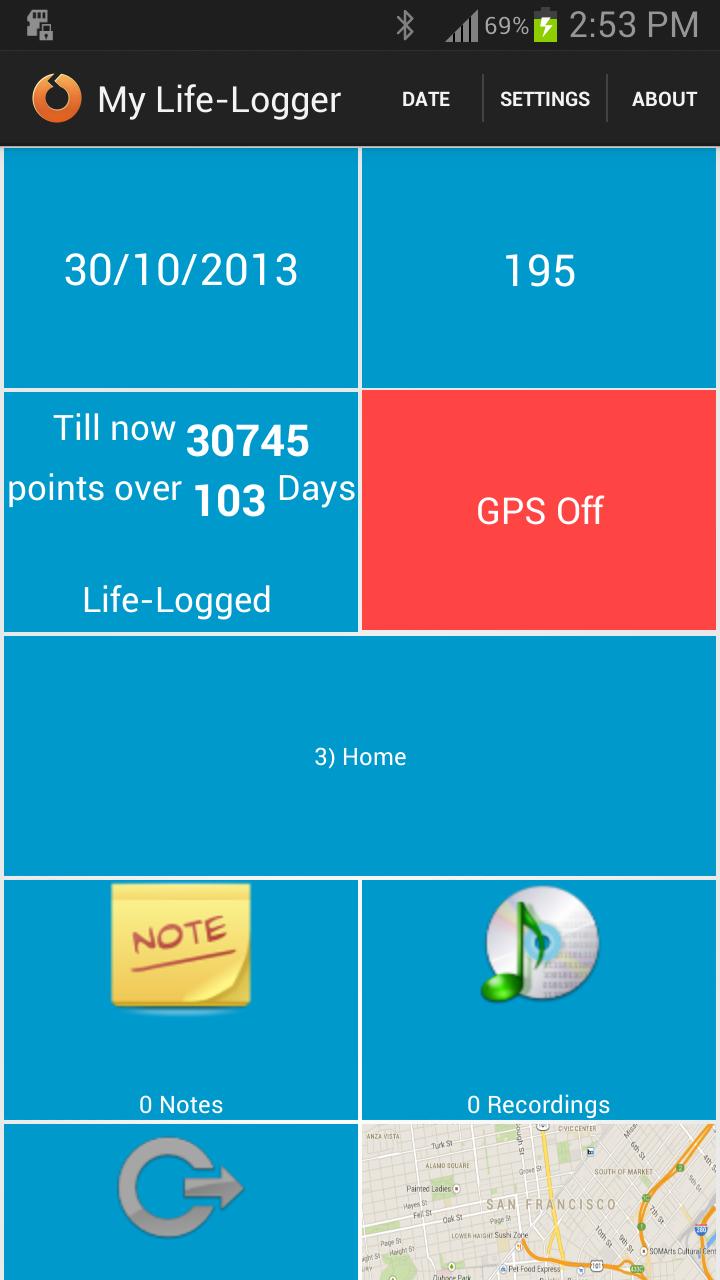
Task: Open the ABOUT menu item
Action: pos(664,98)
